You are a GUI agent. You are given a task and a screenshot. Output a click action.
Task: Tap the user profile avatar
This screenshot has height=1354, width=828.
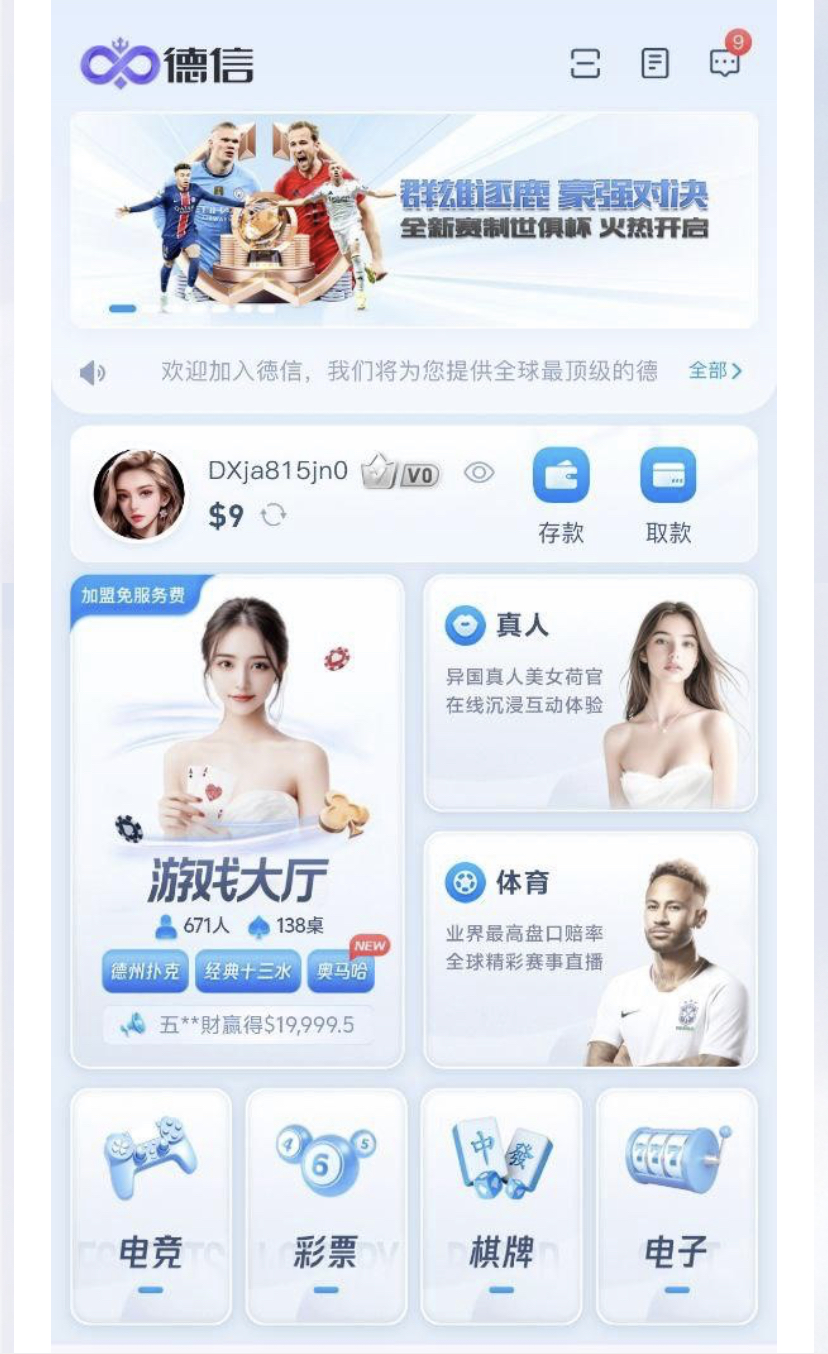(x=139, y=494)
